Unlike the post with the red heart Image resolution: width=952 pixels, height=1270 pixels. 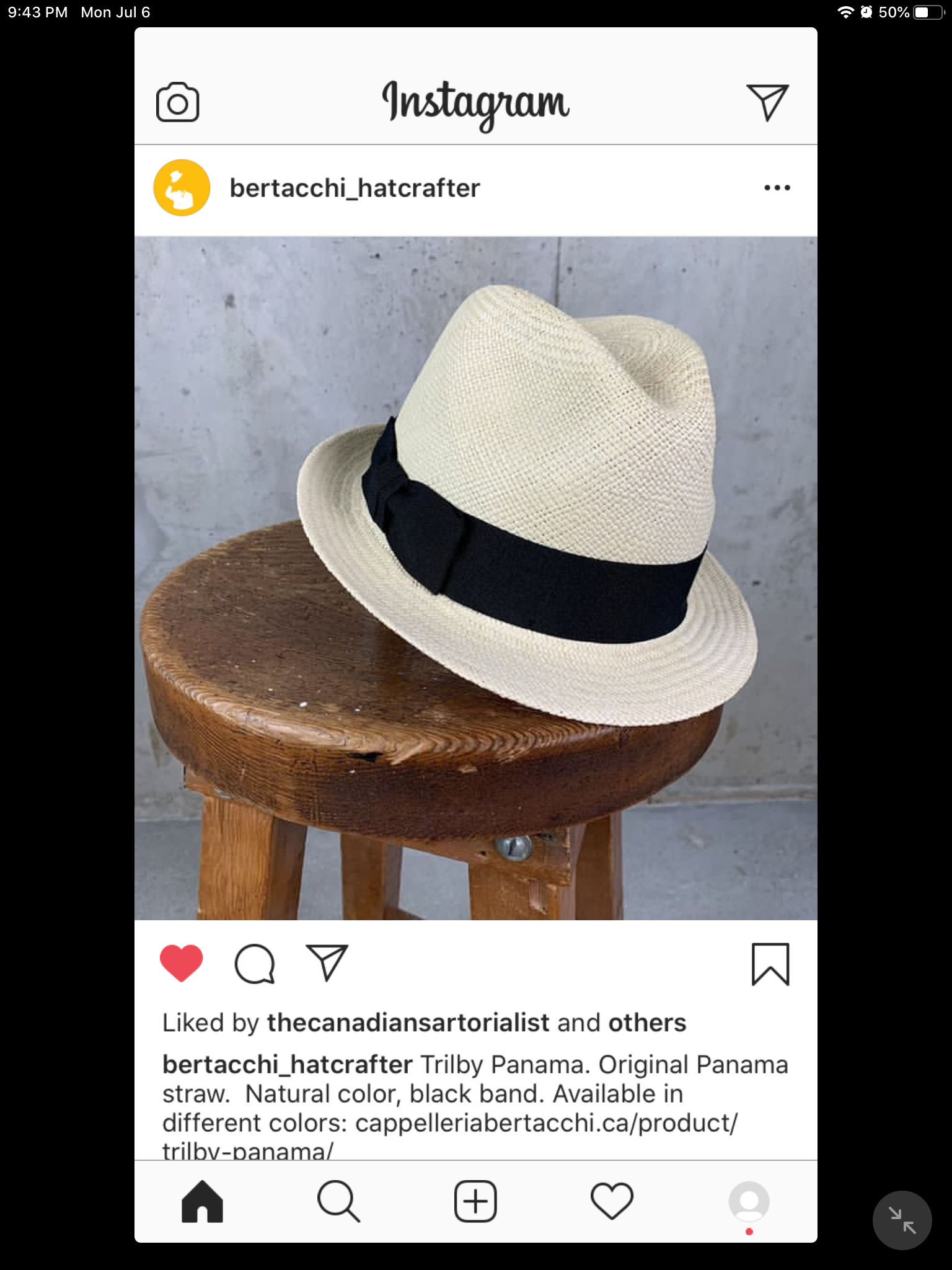tap(181, 963)
